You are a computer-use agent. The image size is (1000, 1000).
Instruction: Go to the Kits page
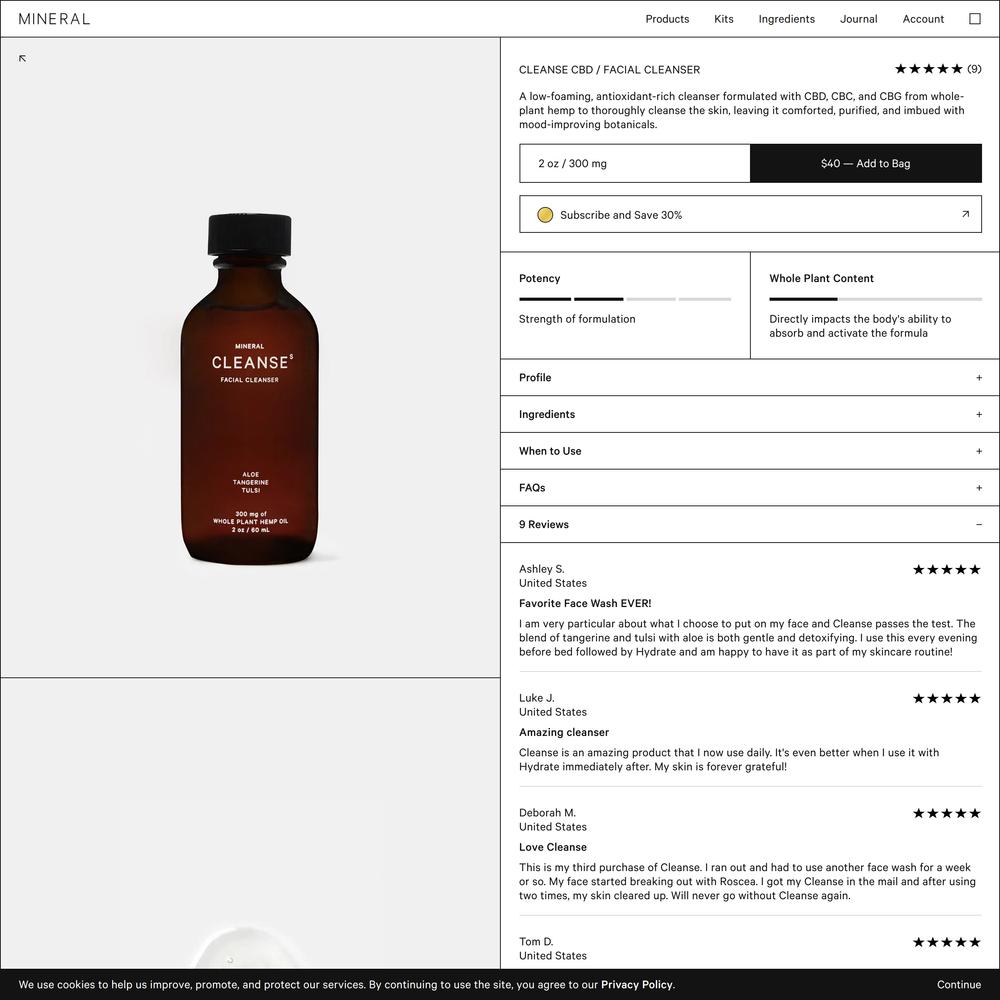click(x=723, y=19)
